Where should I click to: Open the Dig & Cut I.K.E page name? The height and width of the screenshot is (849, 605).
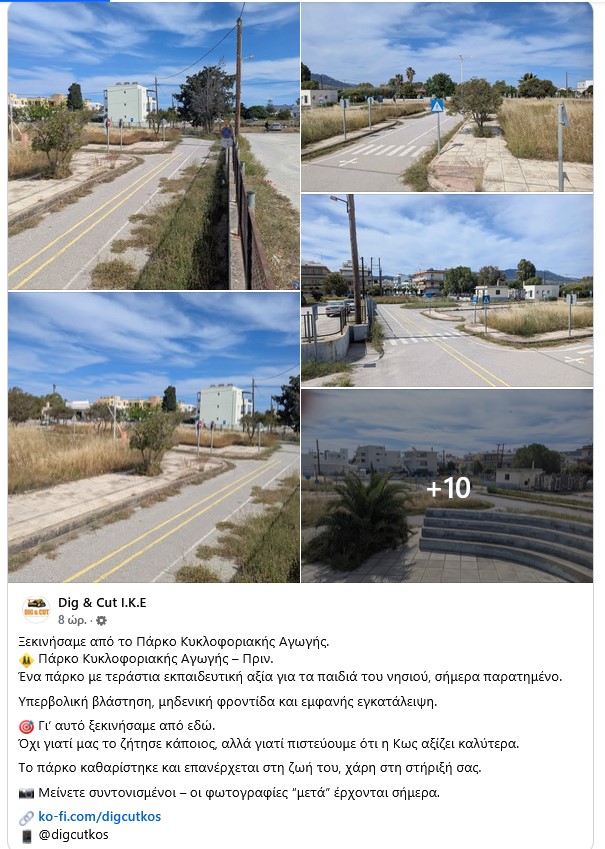click(102, 602)
